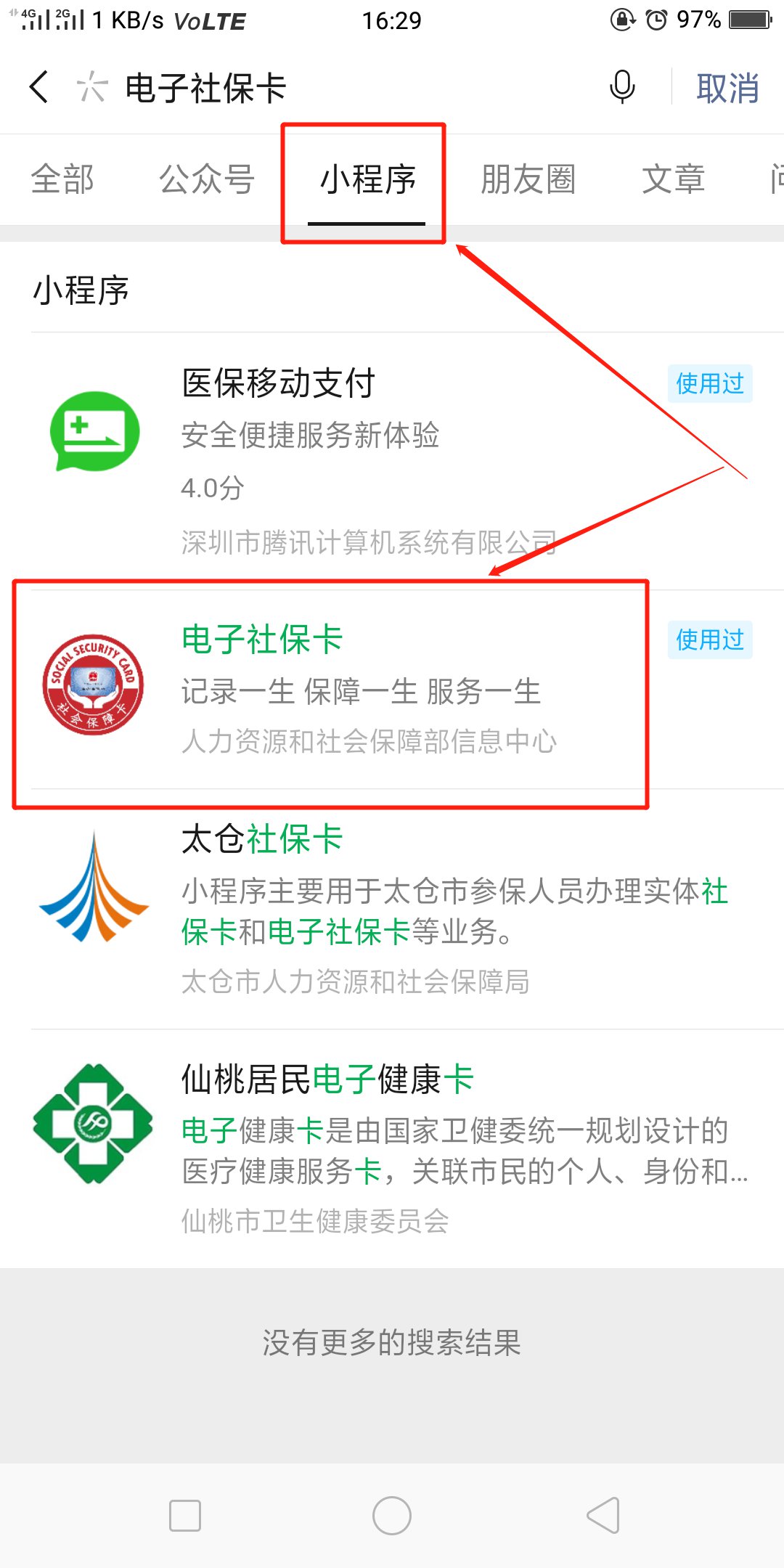Cancel the search with 取消

click(x=727, y=89)
